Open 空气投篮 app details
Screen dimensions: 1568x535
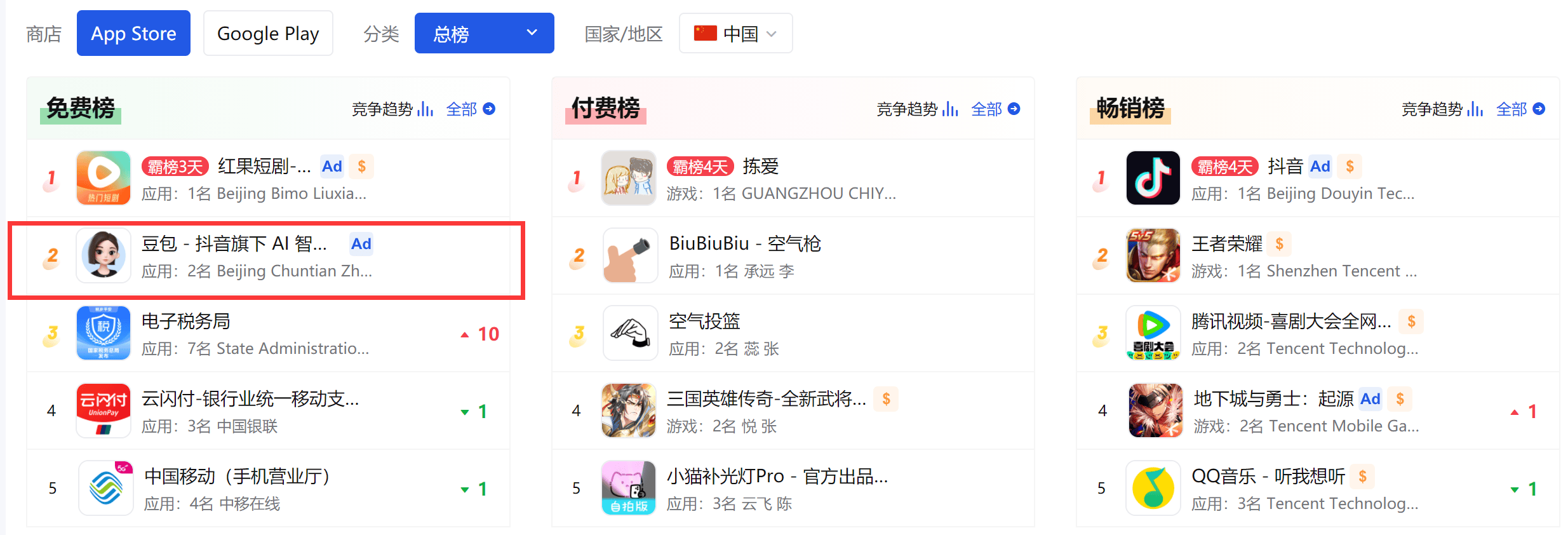click(704, 322)
